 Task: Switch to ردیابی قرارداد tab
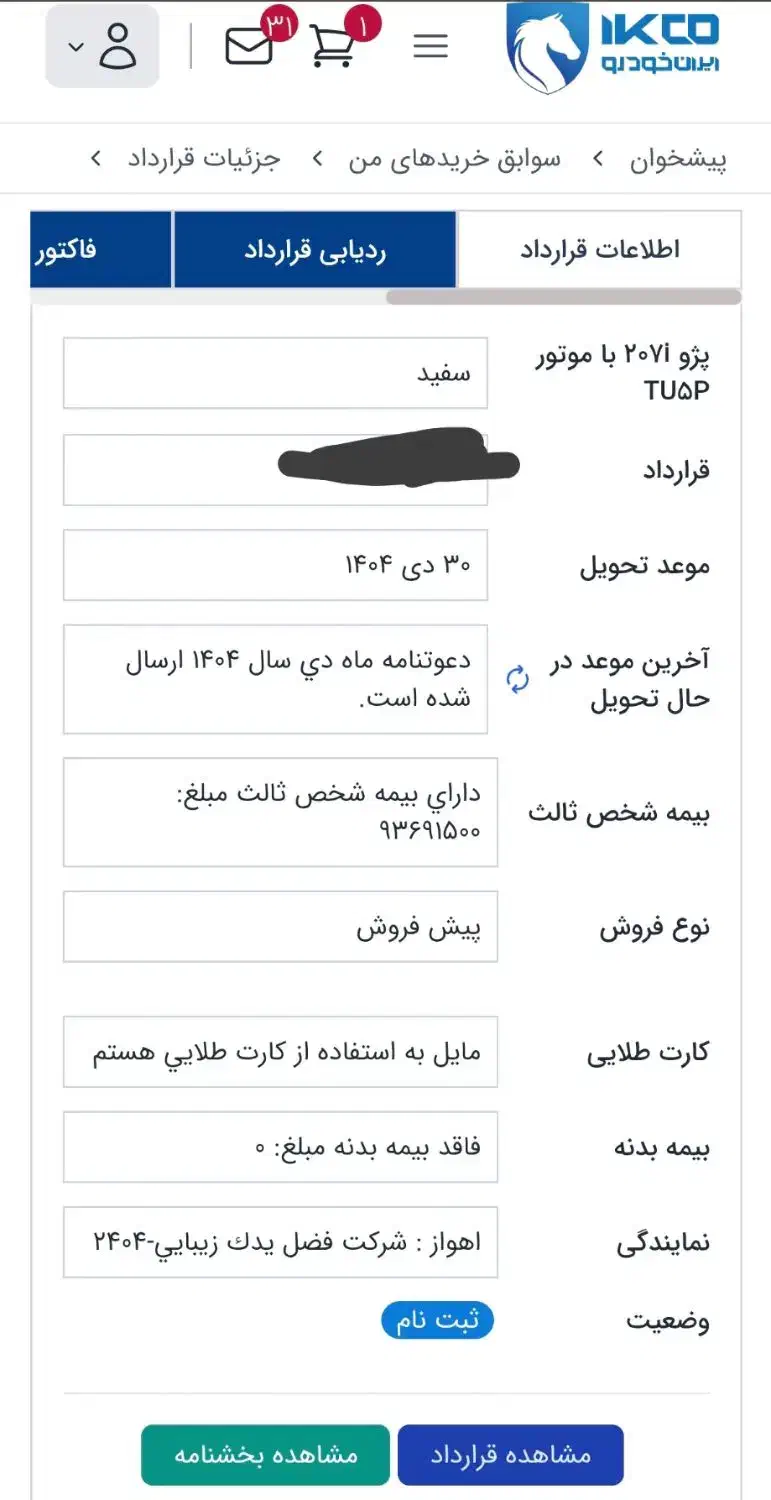tap(315, 250)
